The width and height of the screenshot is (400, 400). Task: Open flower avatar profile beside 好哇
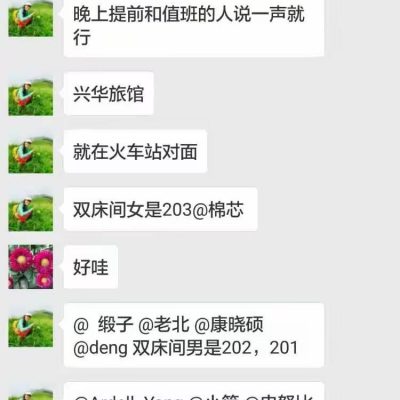31,267
